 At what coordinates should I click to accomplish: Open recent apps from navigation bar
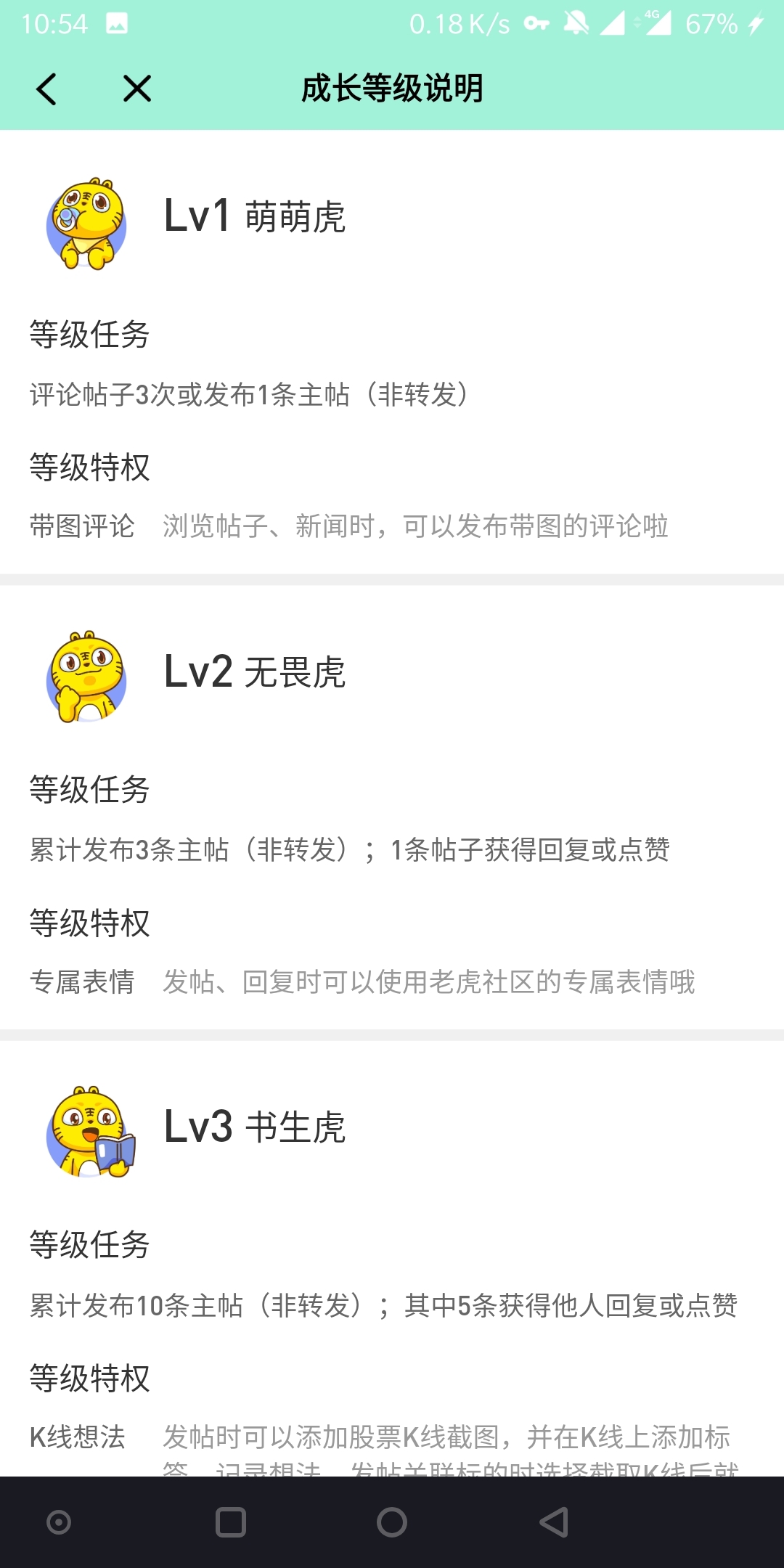231,1522
